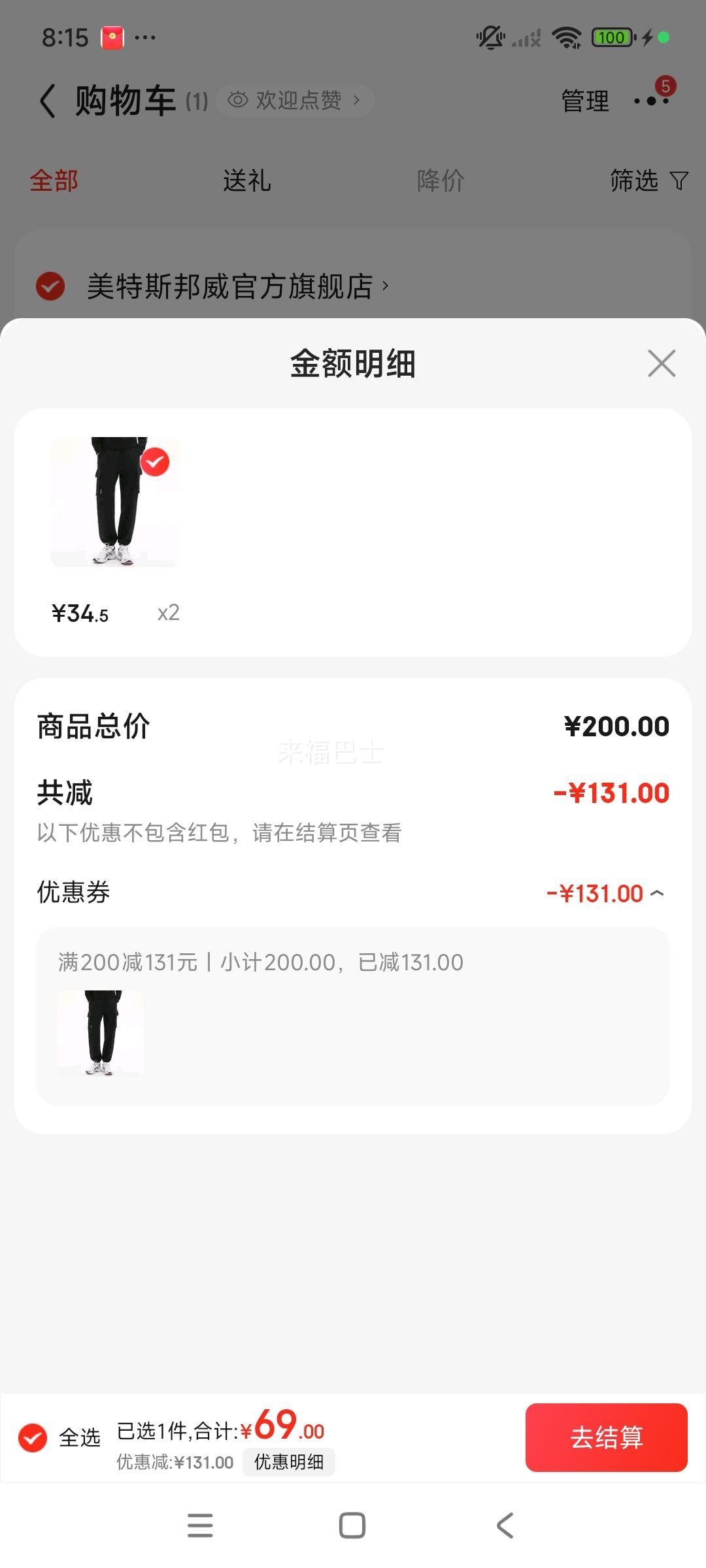Open the more options menu

click(651, 101)
